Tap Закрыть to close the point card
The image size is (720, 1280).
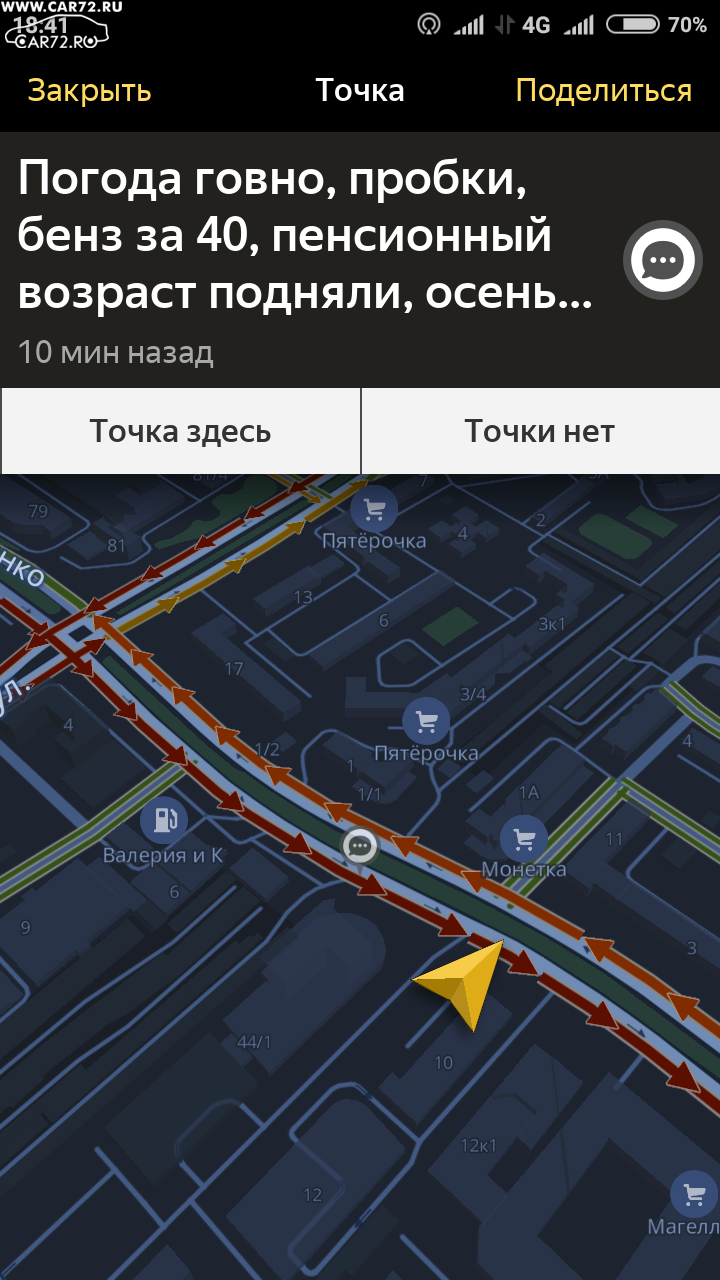pyautogui.click(x=89, y=90)
